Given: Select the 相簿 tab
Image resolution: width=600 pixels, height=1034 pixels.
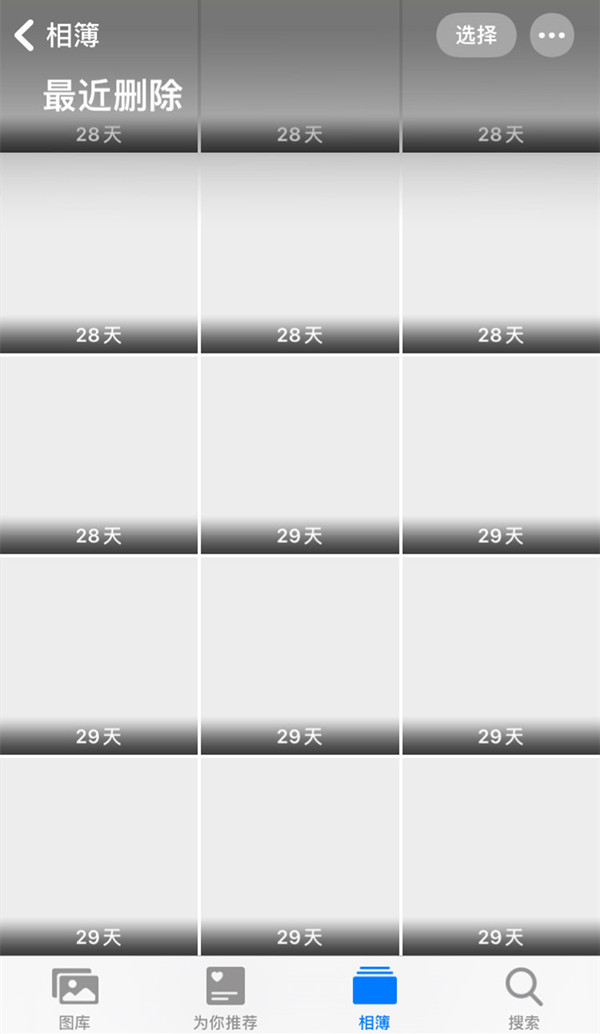Looking at the screenshot, I should [x=375, y=997].
